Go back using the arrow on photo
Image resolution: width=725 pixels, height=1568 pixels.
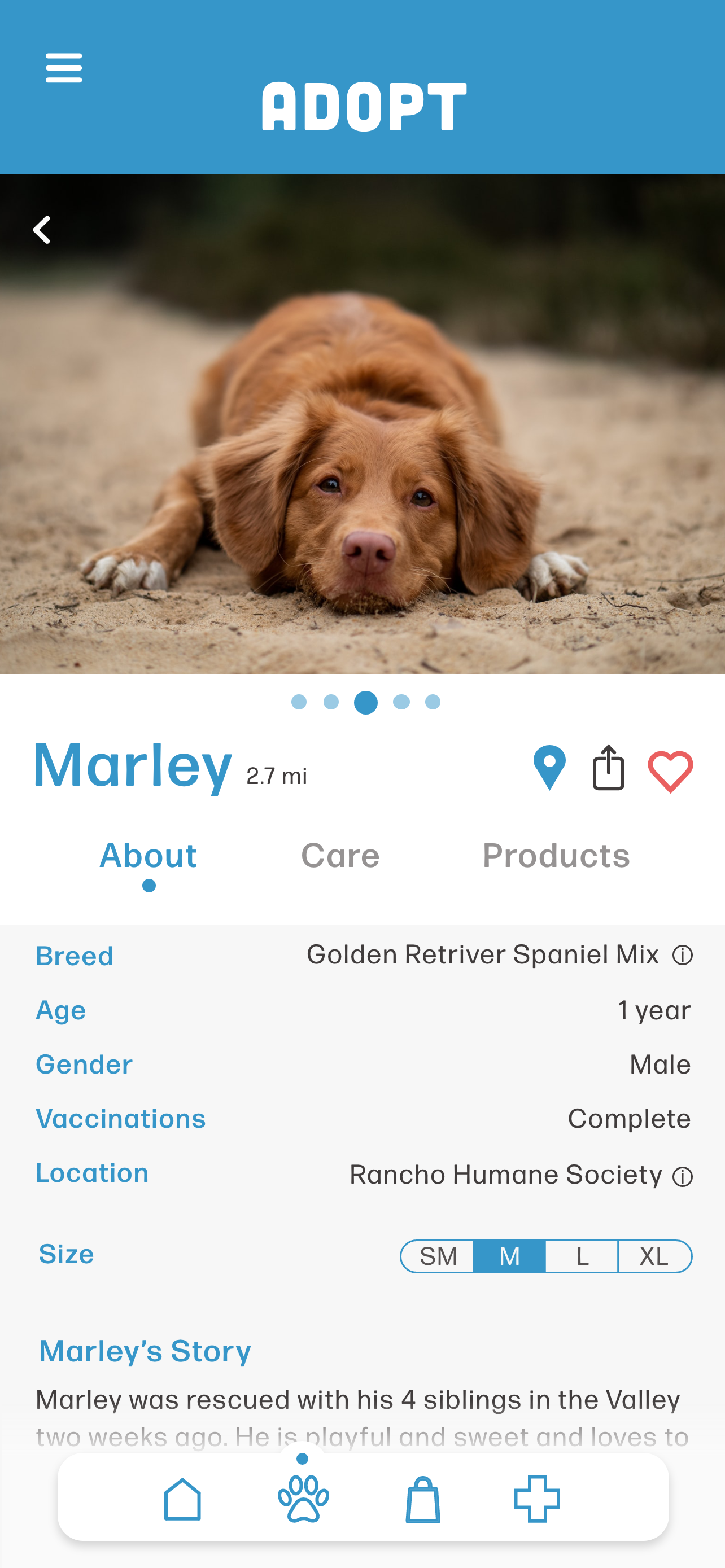click(x=41, y=230)
